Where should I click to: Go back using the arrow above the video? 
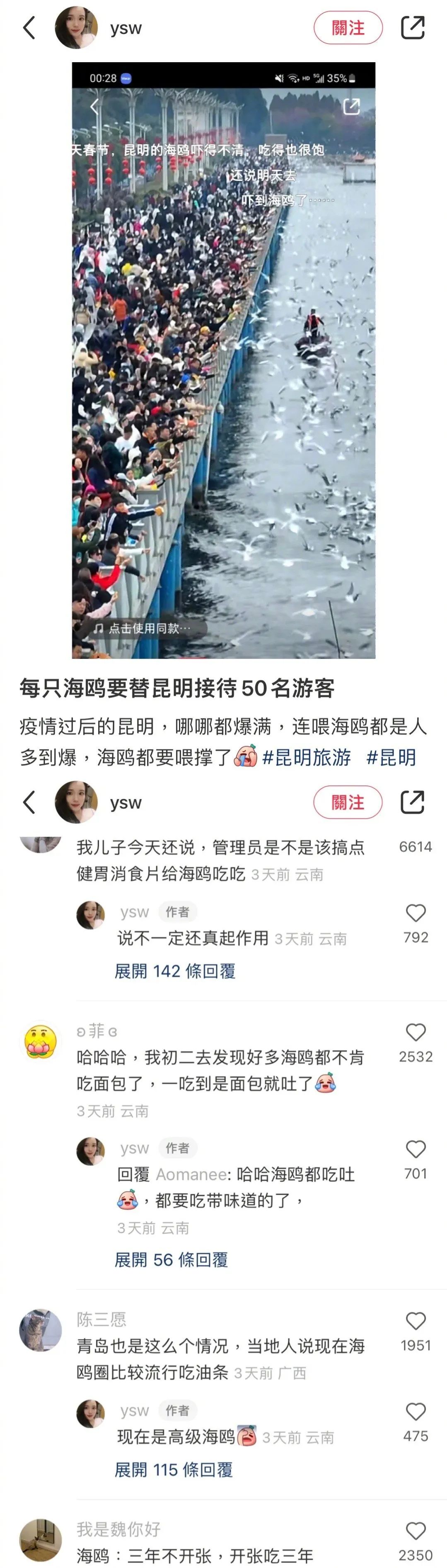pos(29,28)
